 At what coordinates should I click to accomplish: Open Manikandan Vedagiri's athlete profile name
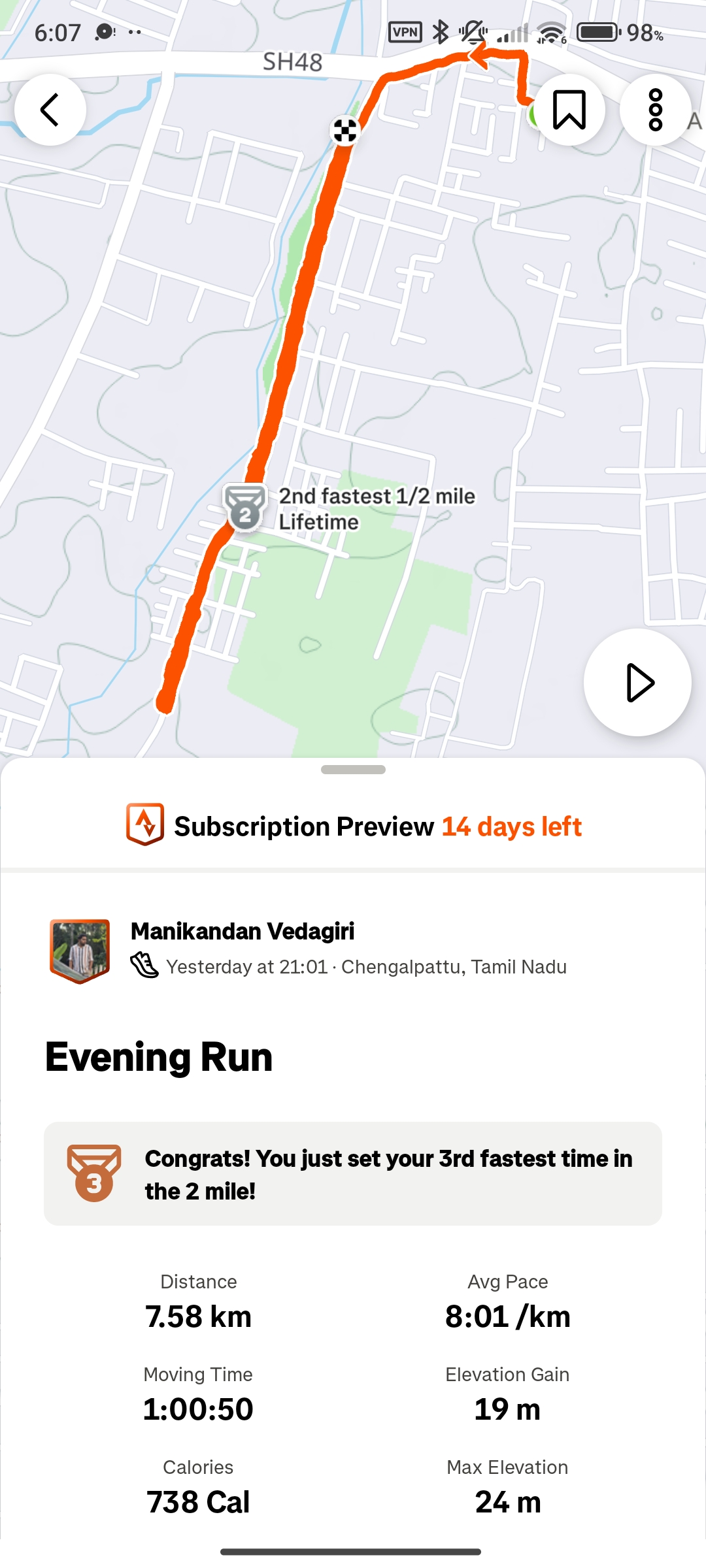[x=243, y=931]
